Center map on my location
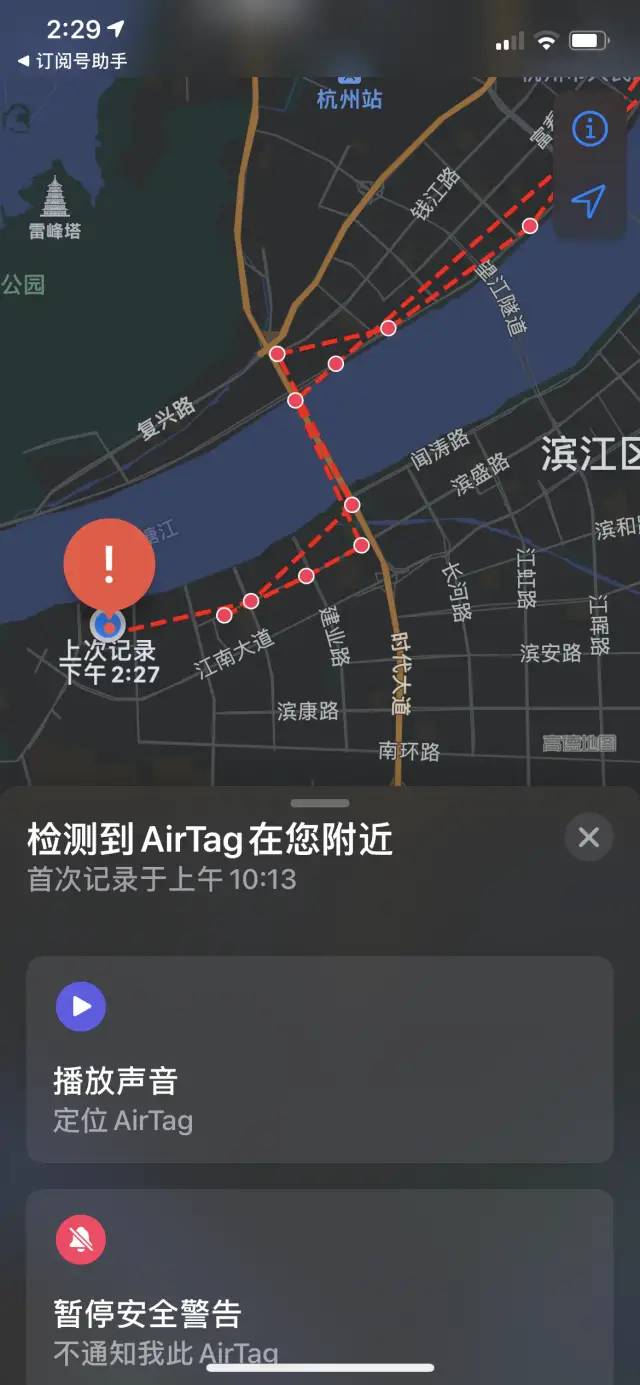Image resolution: width=640 pixels, height=1385 pixels. (589, 201)
